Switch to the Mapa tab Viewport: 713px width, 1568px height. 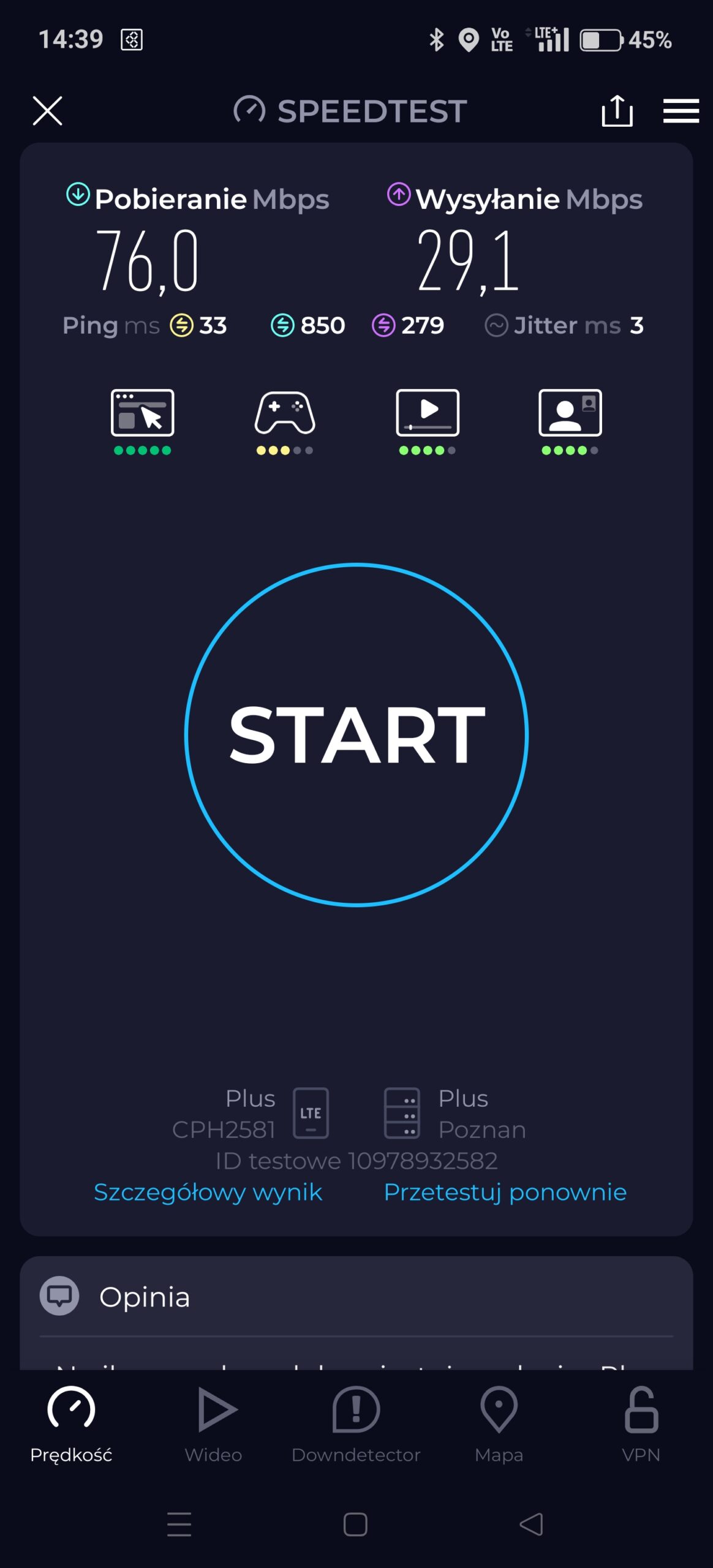click(x=499, y=1425)
